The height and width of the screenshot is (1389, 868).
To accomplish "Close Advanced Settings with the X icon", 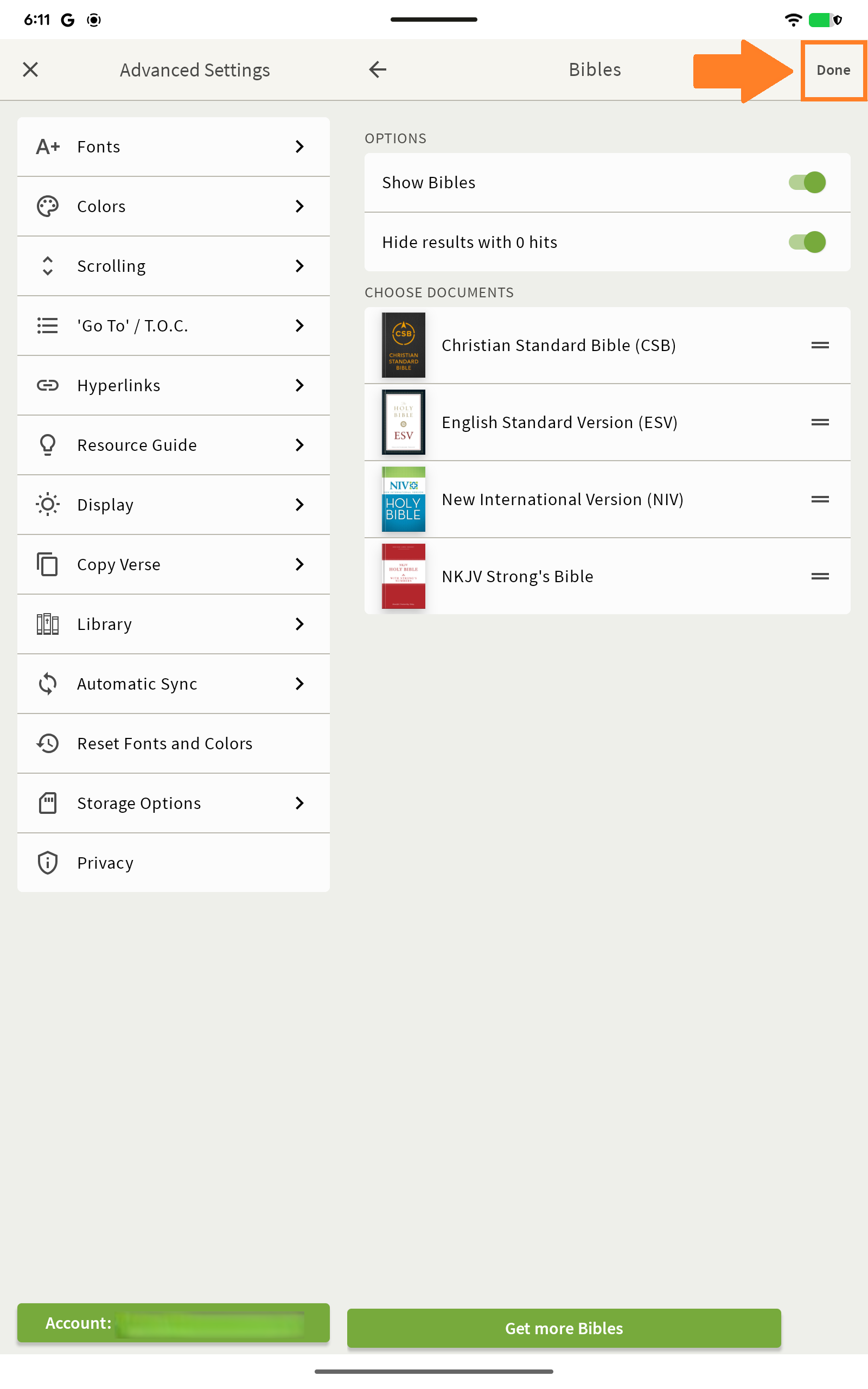I will (30, 69).
